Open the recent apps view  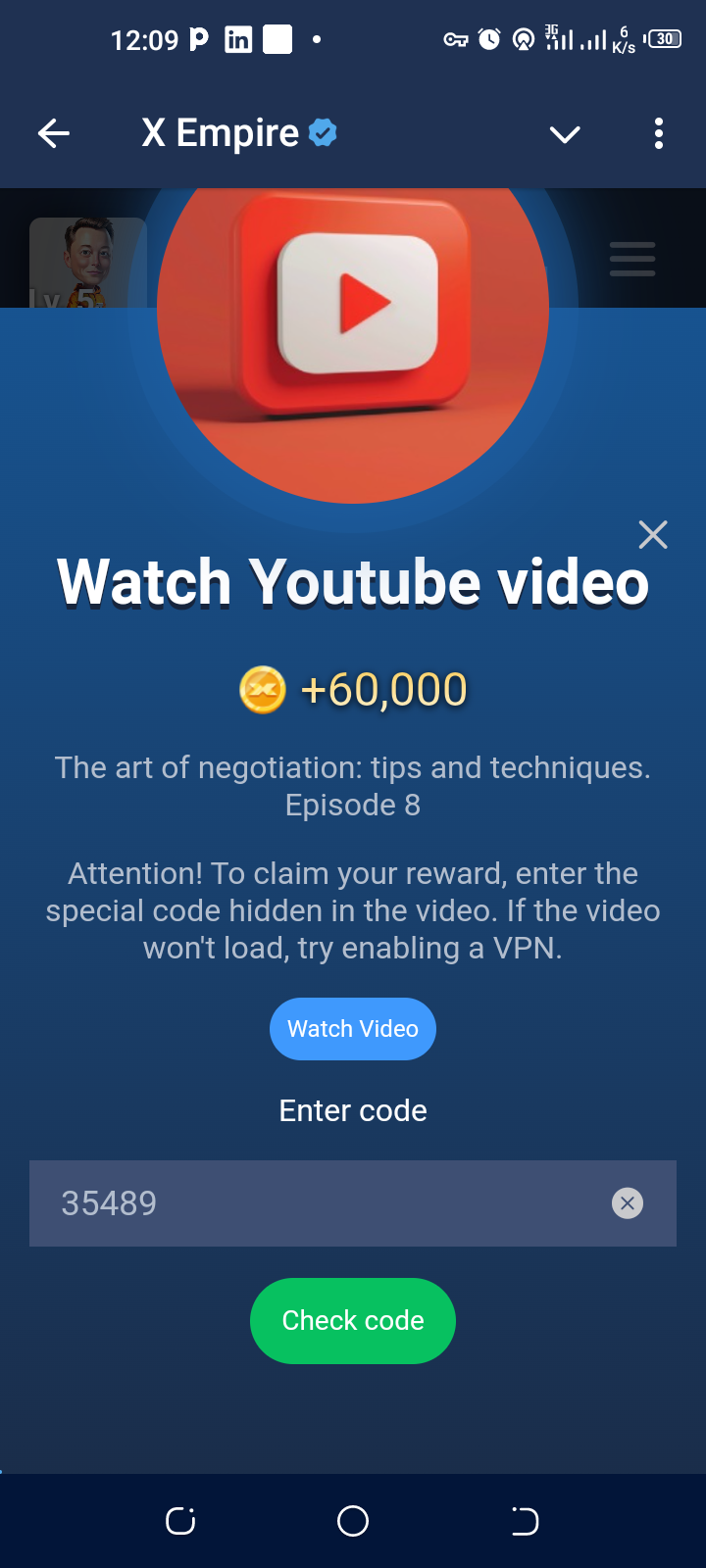pyautogui.click(x=180, y=1521)
